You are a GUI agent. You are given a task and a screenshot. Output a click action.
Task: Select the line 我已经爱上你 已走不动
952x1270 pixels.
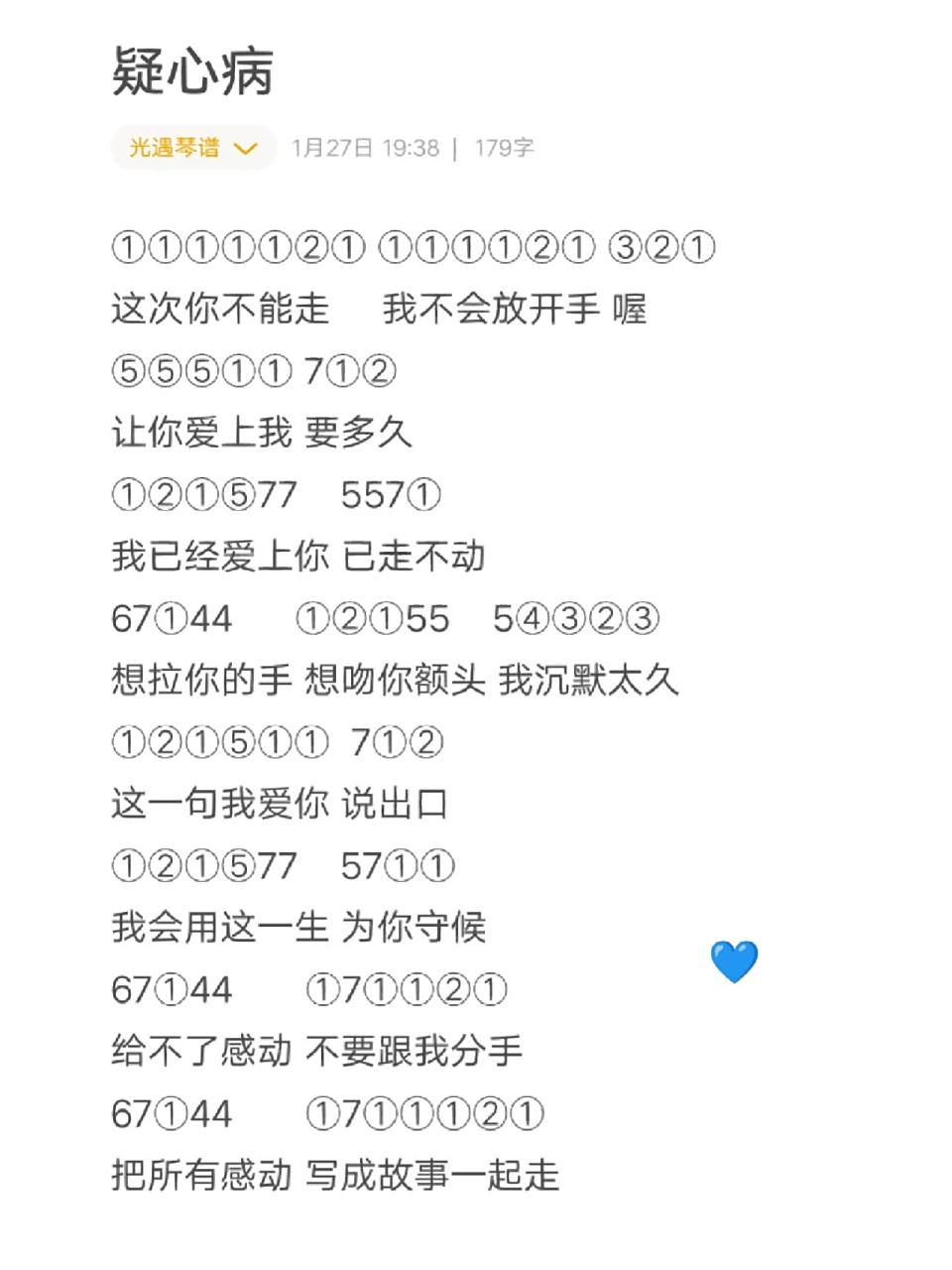point(297,558)
